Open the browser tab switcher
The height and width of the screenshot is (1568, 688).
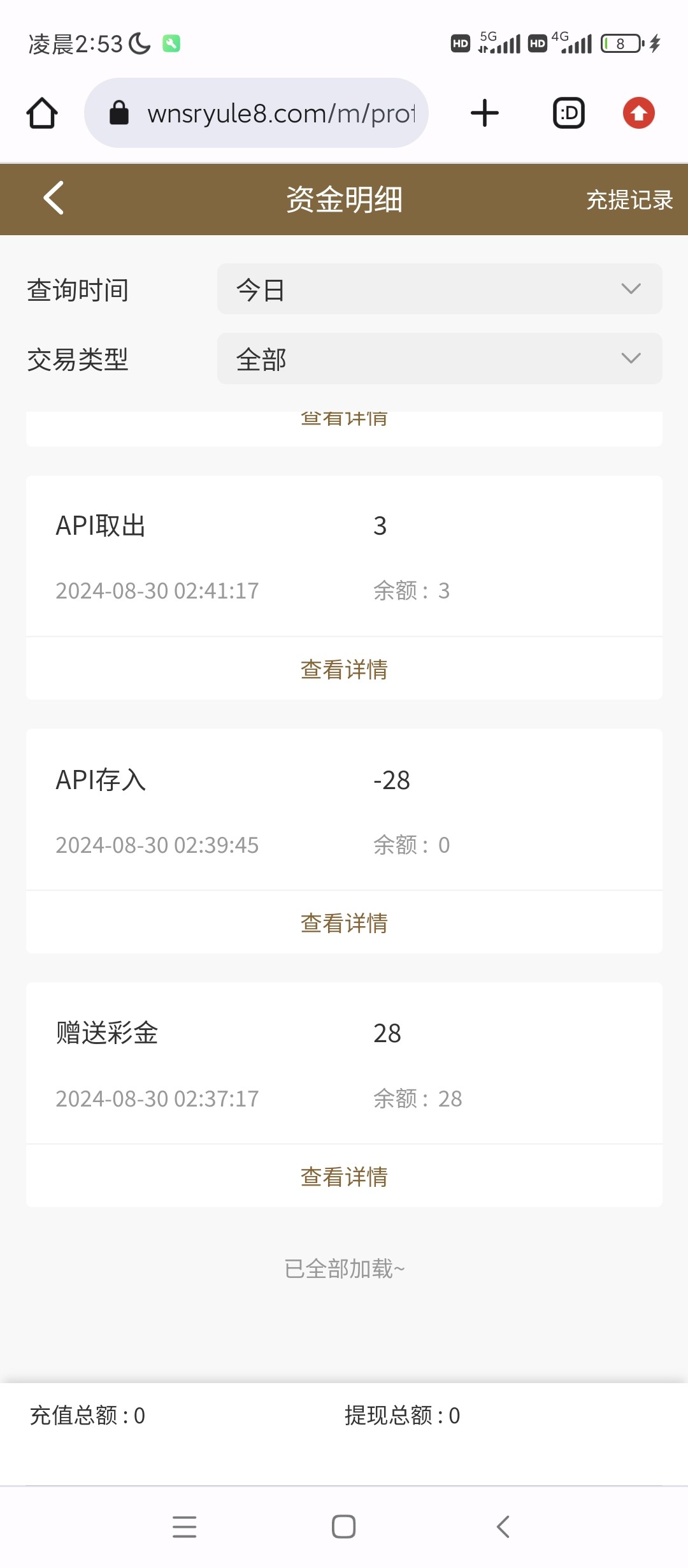(x=568, y=113)
